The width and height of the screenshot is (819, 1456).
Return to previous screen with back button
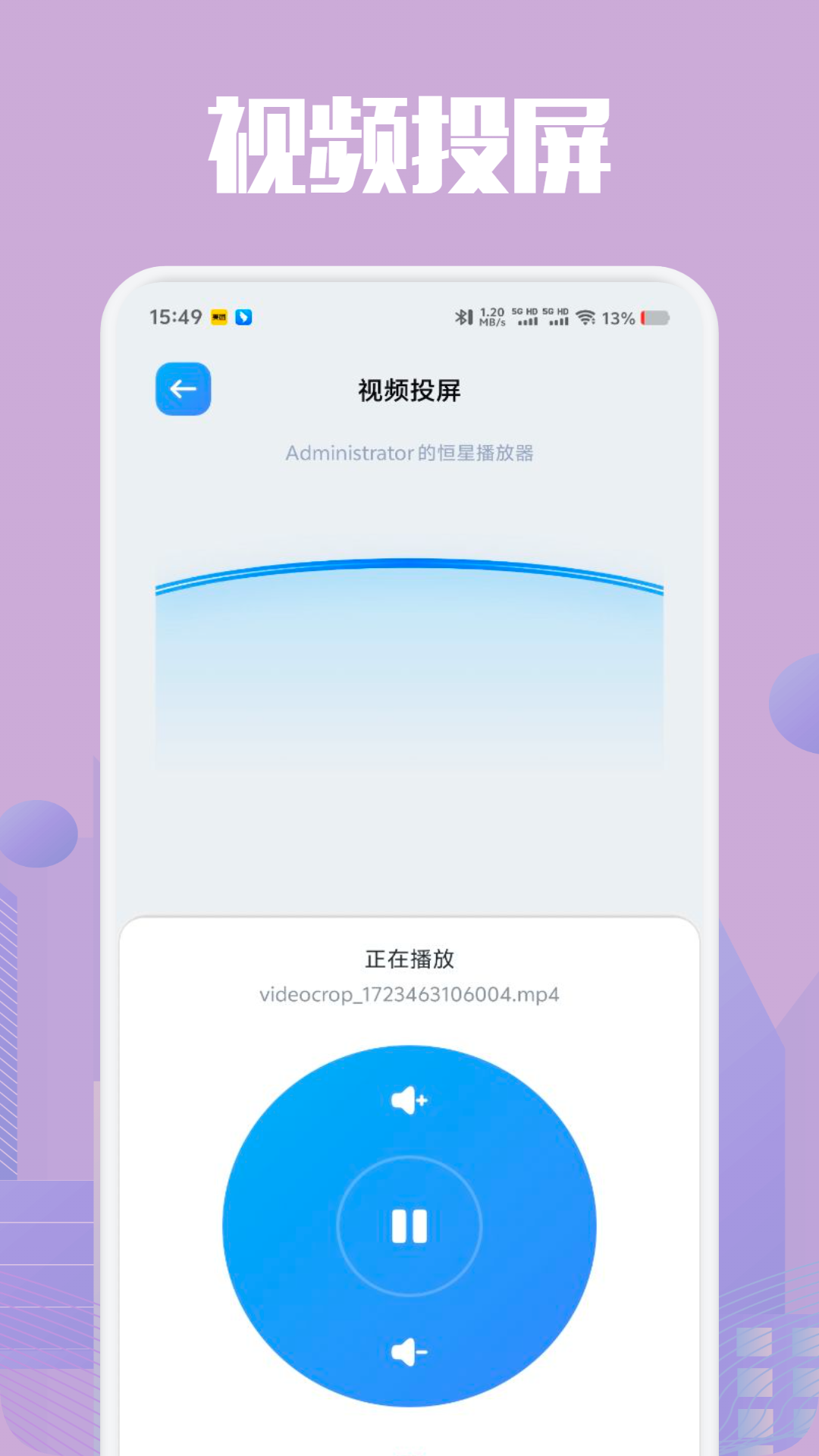pos(184,389)
